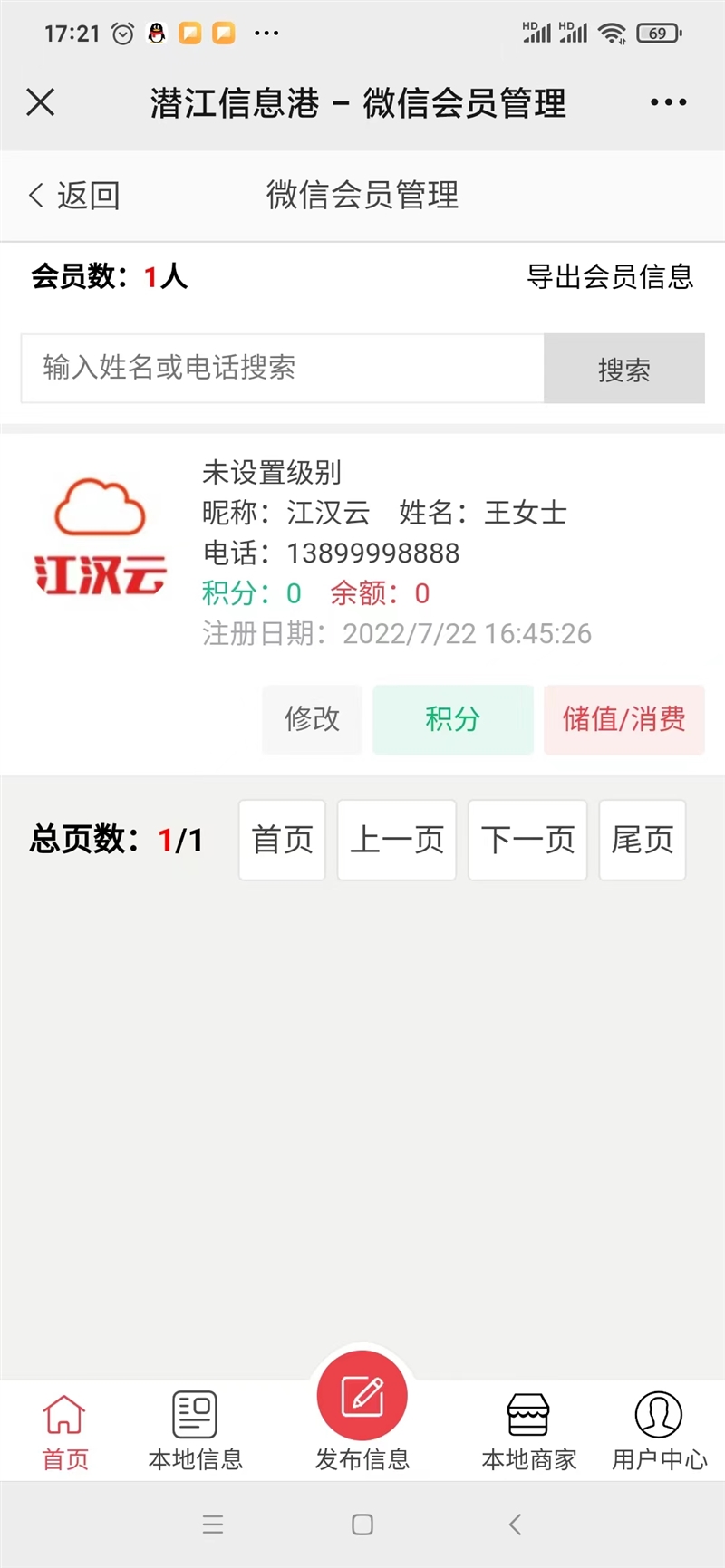Tap the 搜索 search button
Image resolution: width=725 pixels, height=1568 pixels.
pos(623,369)
